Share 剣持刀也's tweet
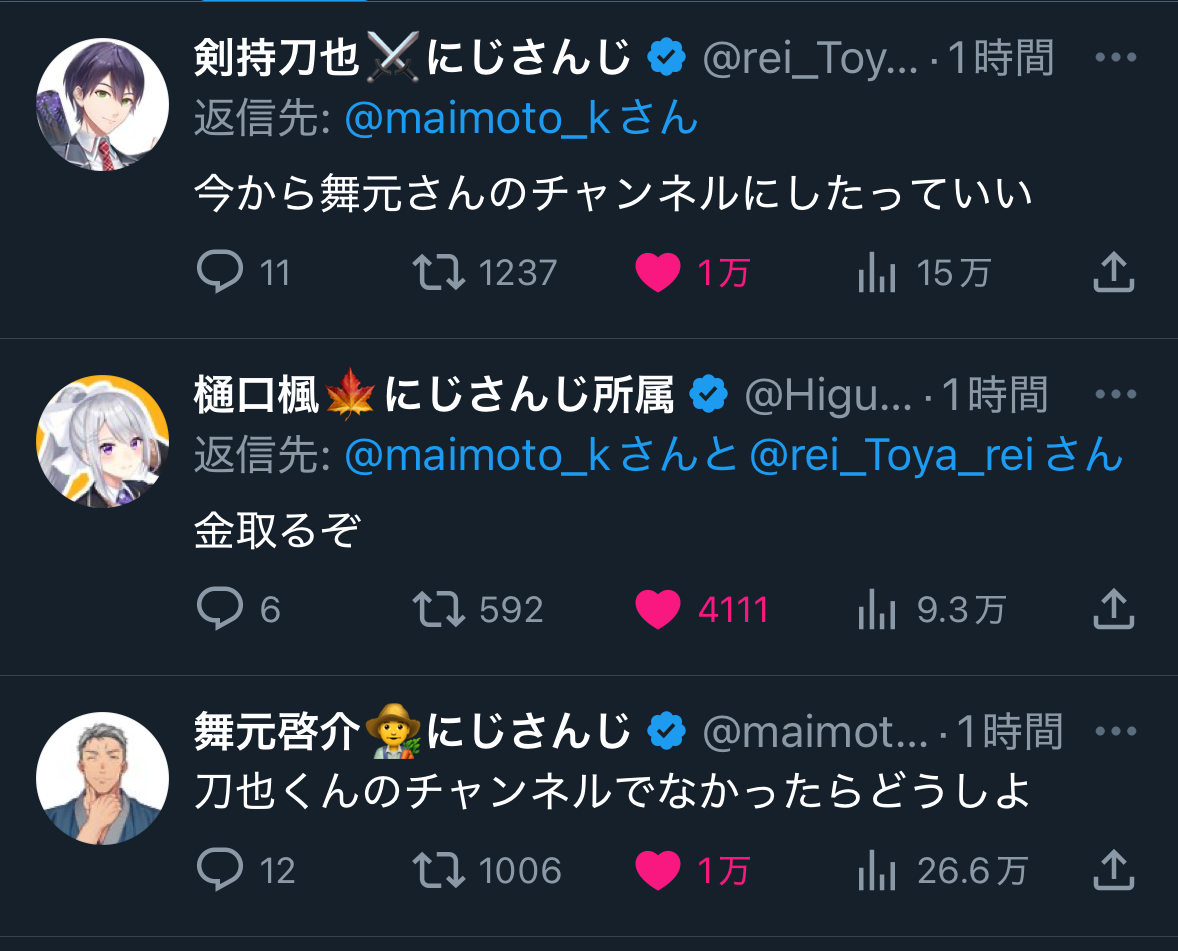The height and width of the screenshot is (951, 1178). point(1112,272)
